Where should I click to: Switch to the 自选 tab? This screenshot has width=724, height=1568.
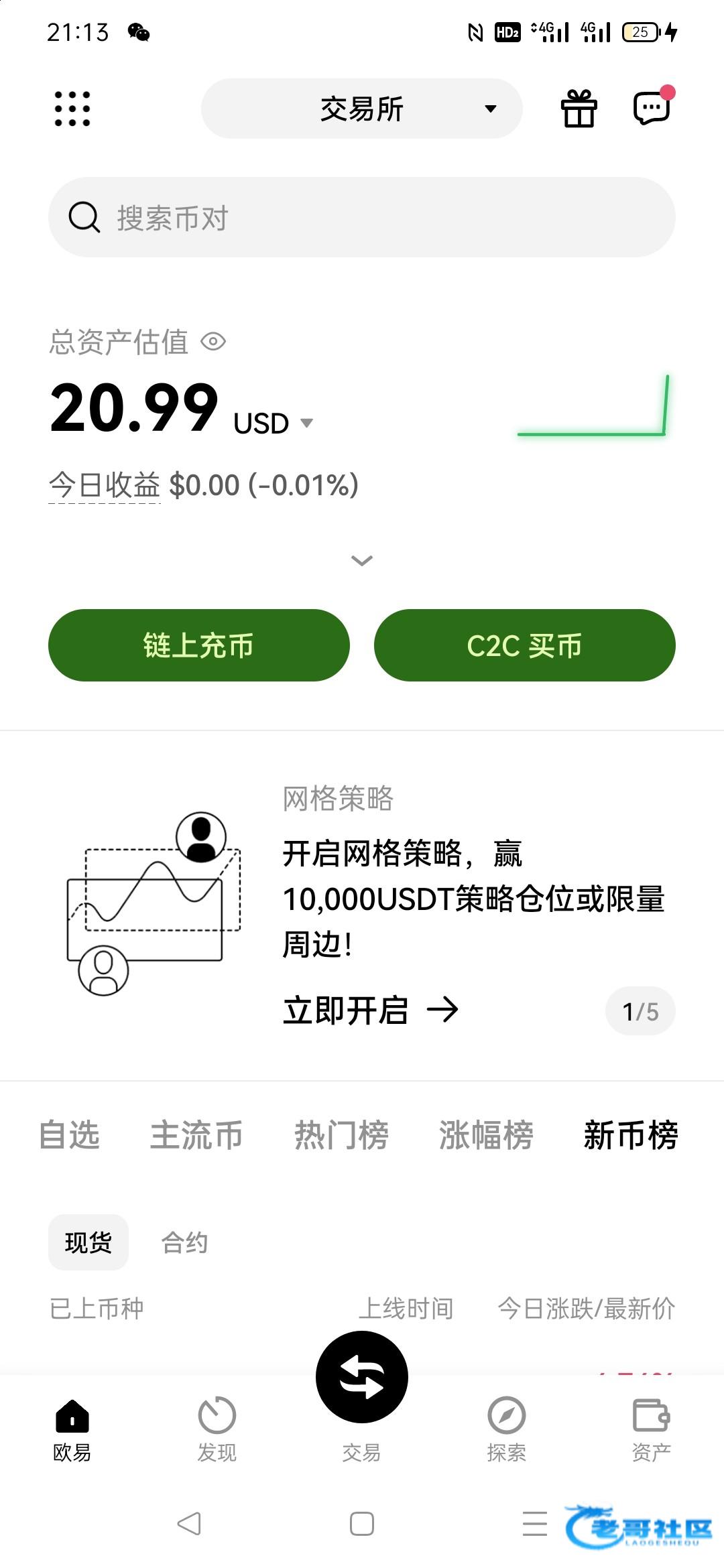click(70, 1135)
